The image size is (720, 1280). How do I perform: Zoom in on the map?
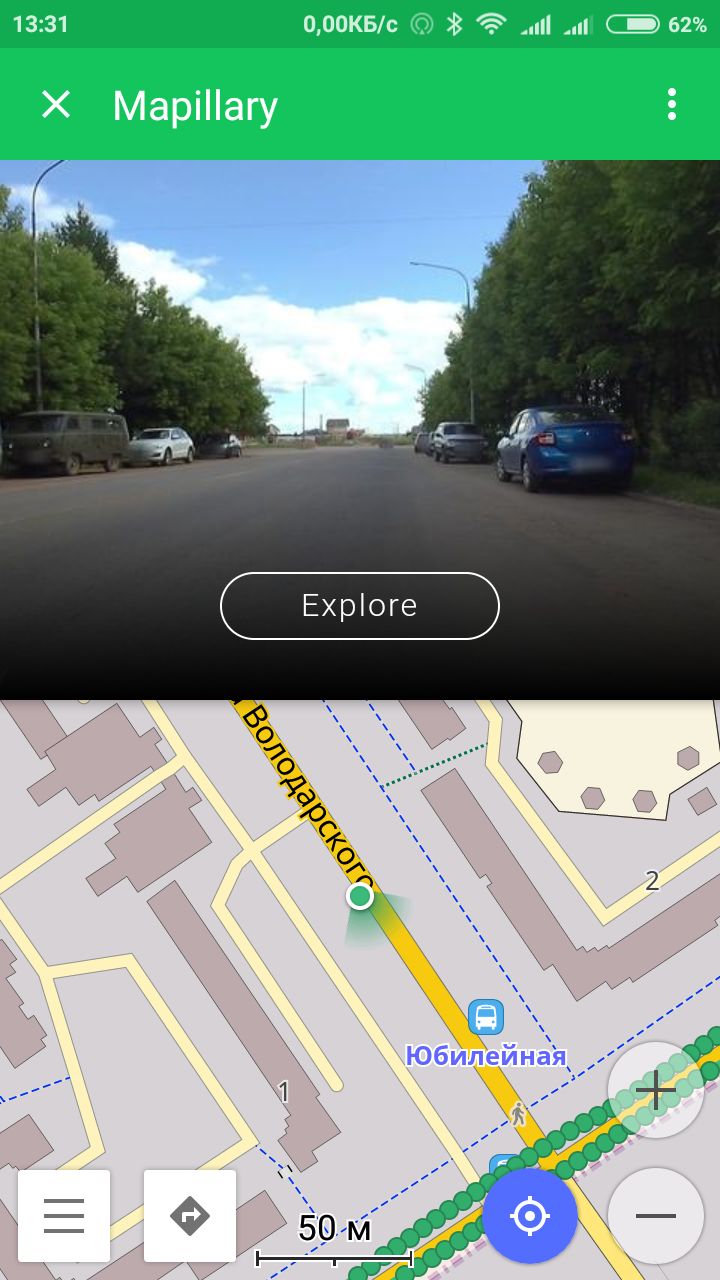click(x=656, y=1090)
